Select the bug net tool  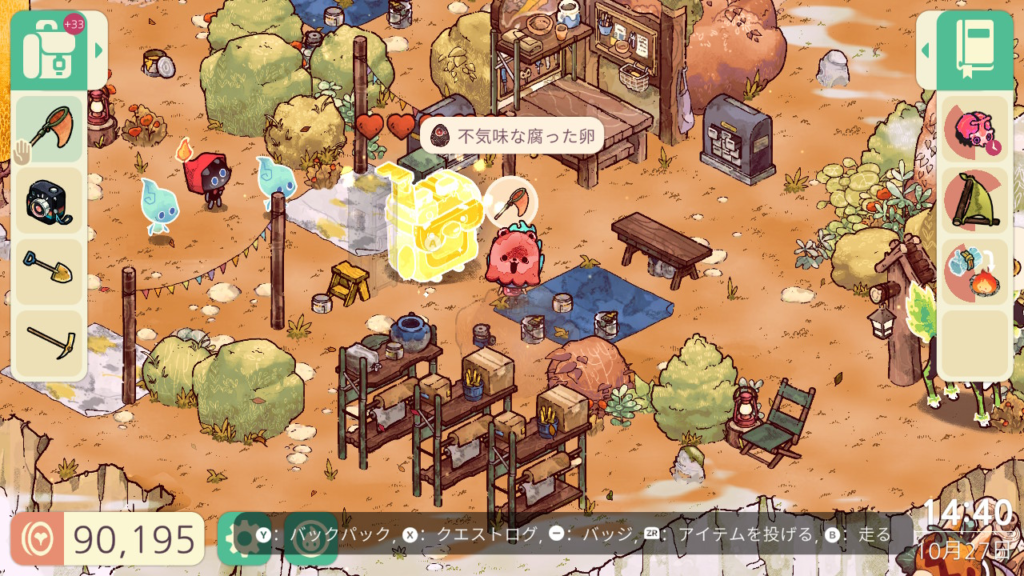click(48, 127)
